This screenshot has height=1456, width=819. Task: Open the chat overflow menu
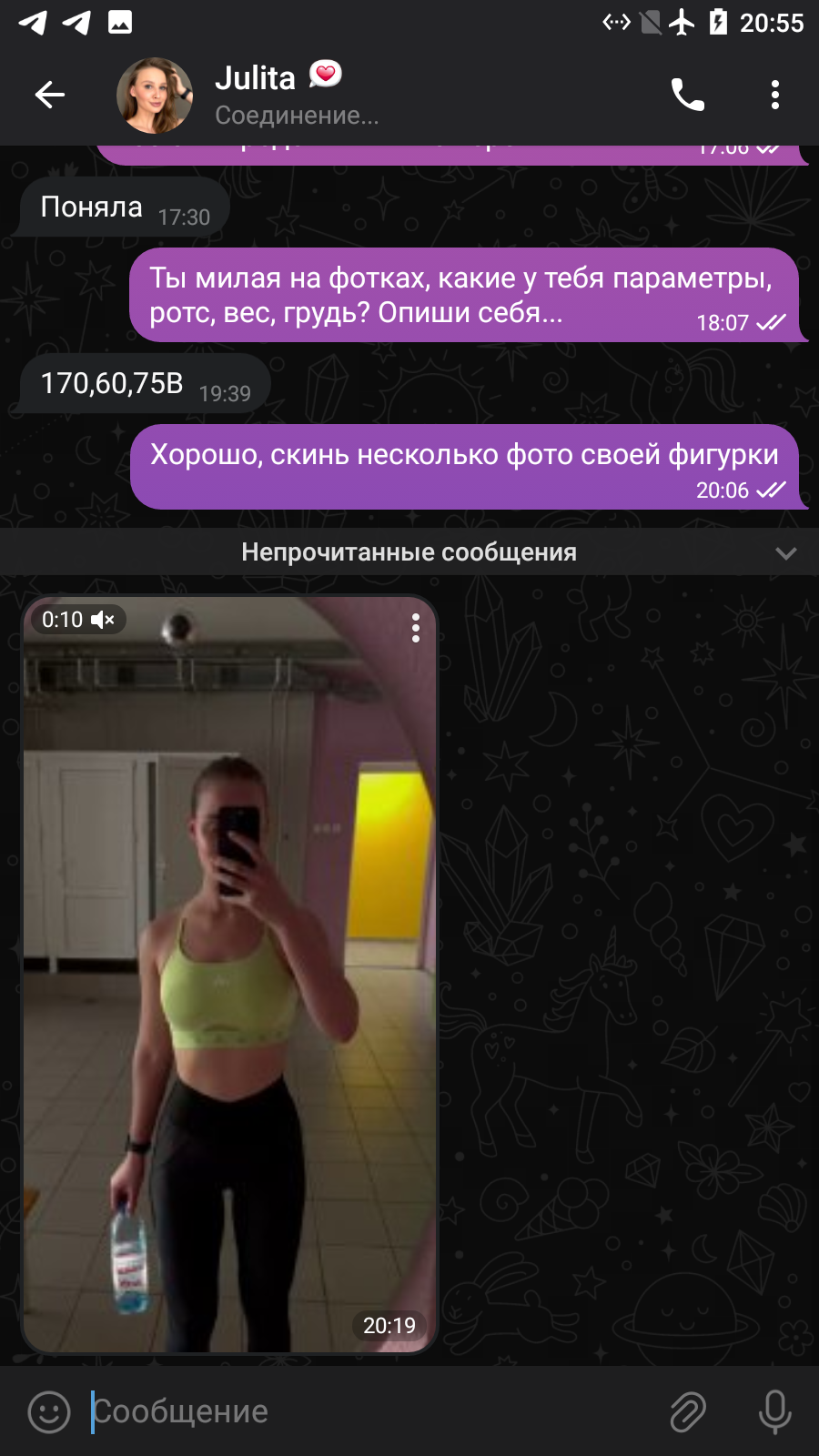pos(774,95)
